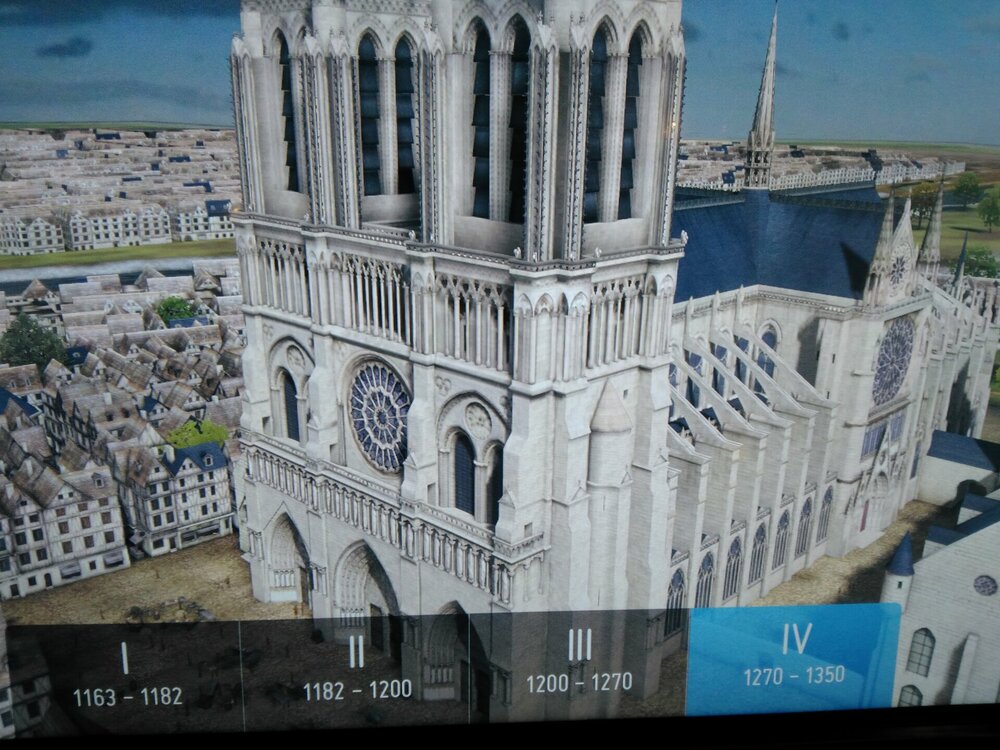Select phase I, 1163 – 1182
Screen dimensions: 1000x750
[x=125, y=675]
